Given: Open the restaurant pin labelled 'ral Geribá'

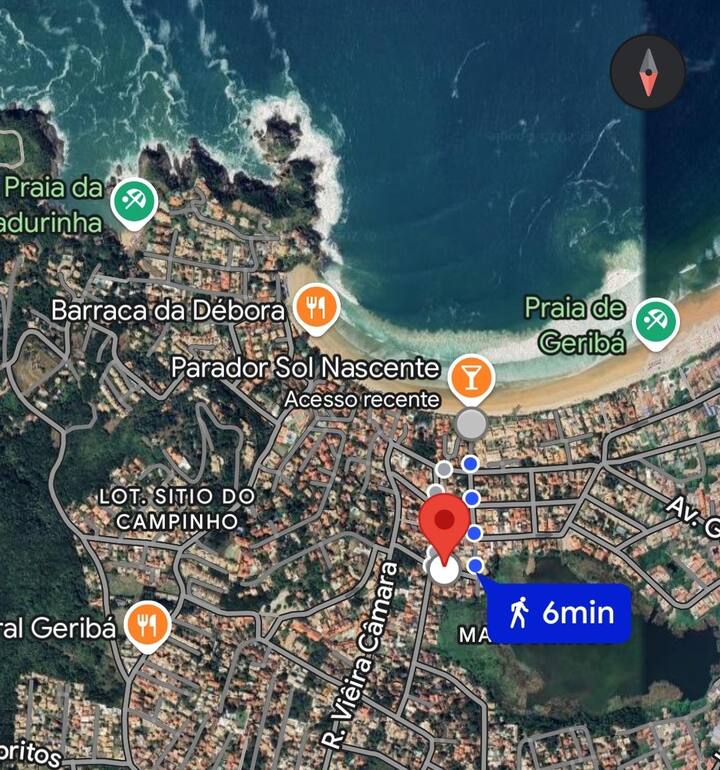Looking at the screenshot, I should [147, 627].
